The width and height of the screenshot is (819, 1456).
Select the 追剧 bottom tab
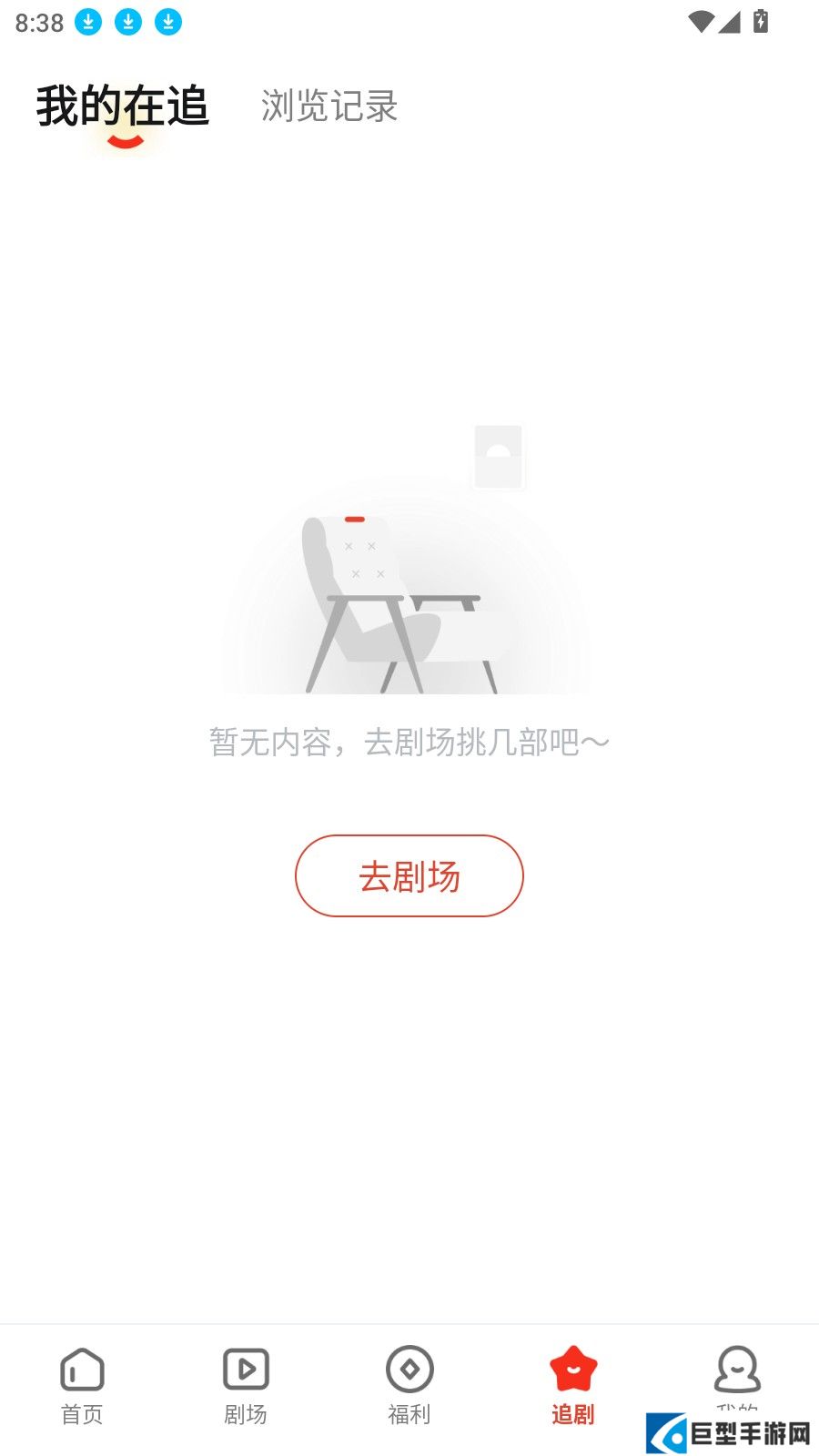pyautogui.click(x=573, y=1385)
